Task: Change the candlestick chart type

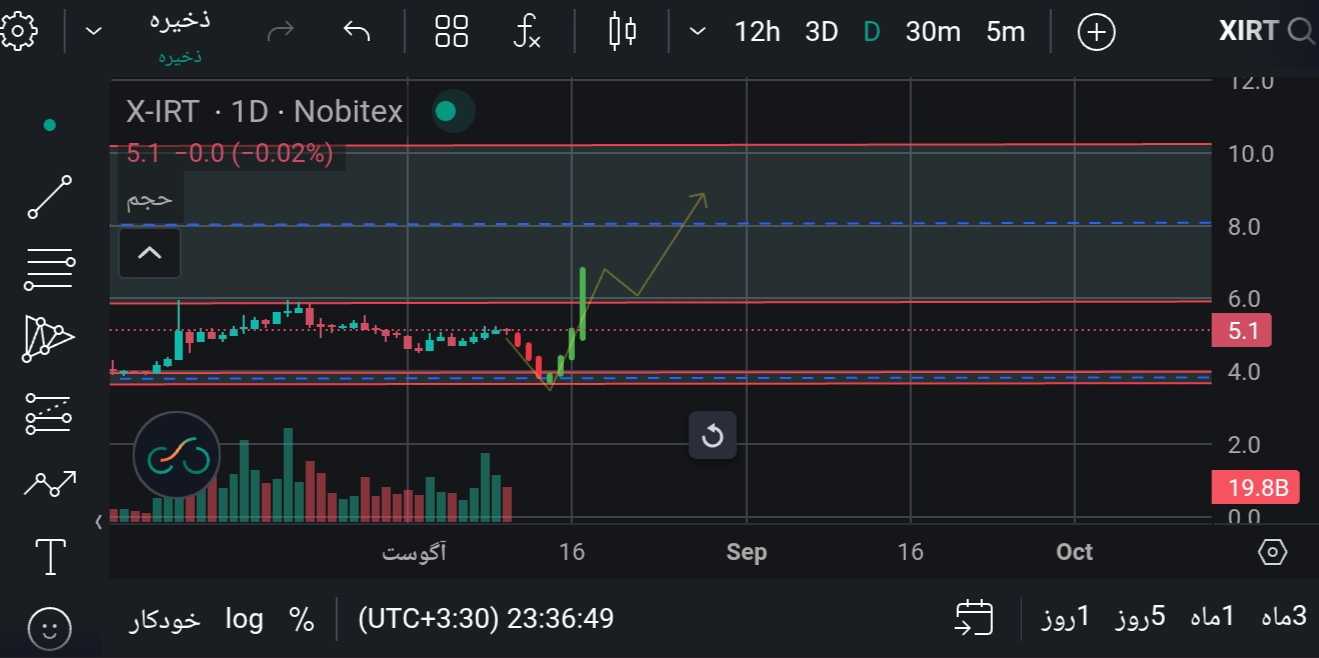Action: [623, 31]
